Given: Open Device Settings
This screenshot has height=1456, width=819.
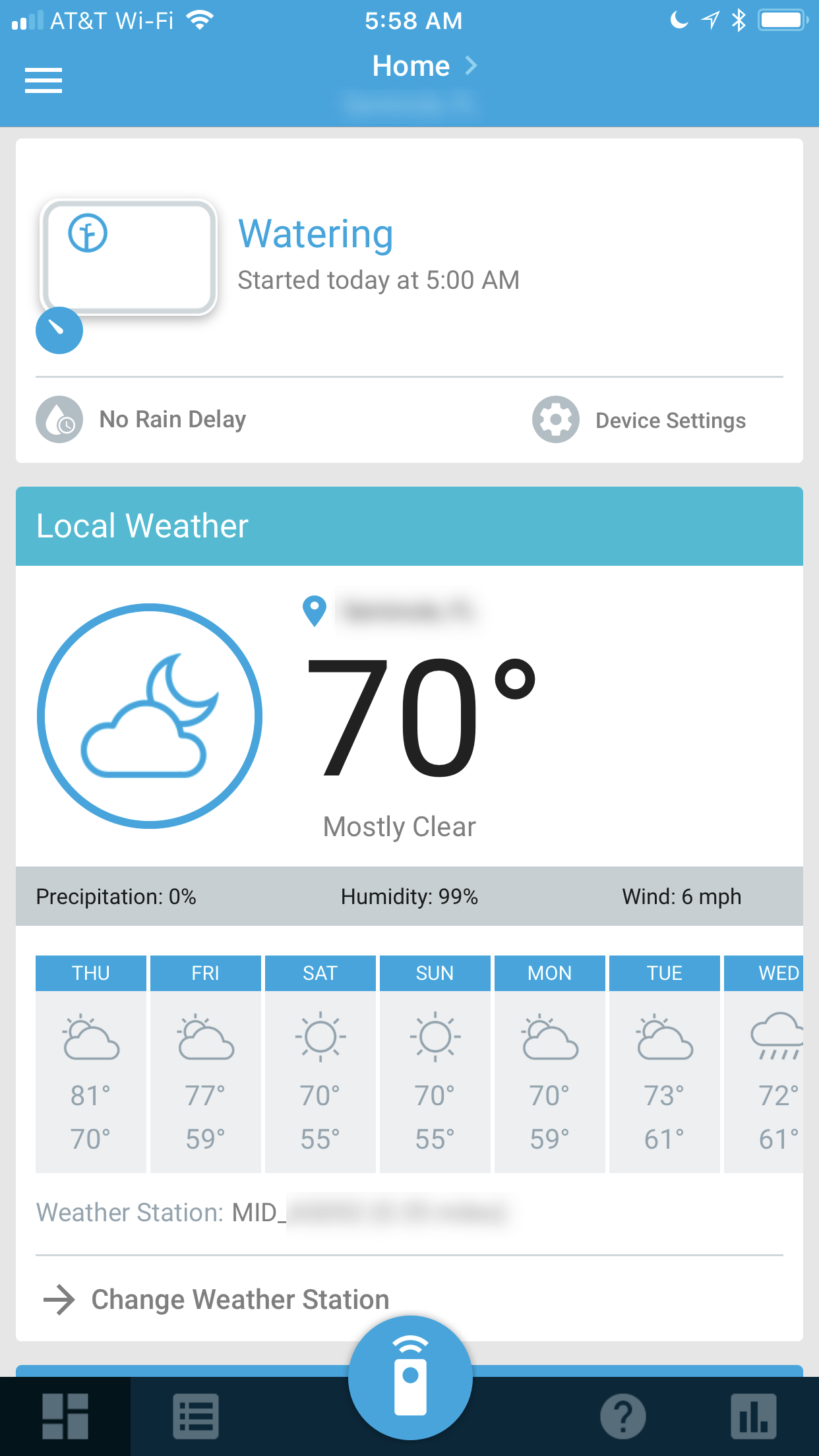Looking at the screenshot, I should pos(639,419).
